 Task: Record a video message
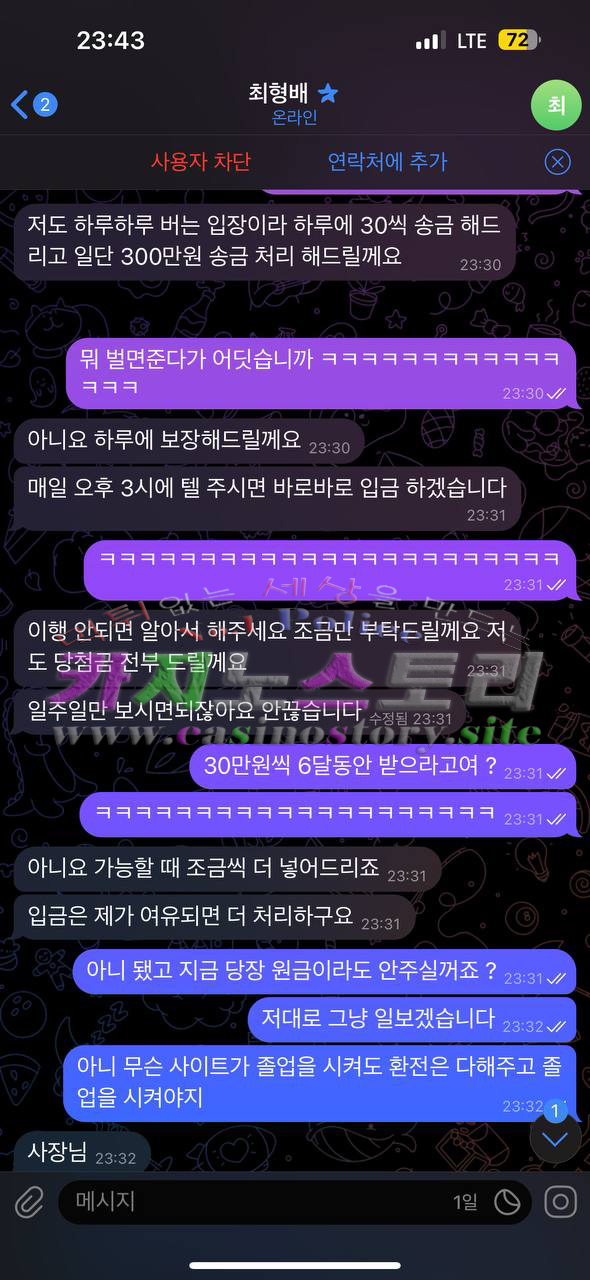[561, 1201]
